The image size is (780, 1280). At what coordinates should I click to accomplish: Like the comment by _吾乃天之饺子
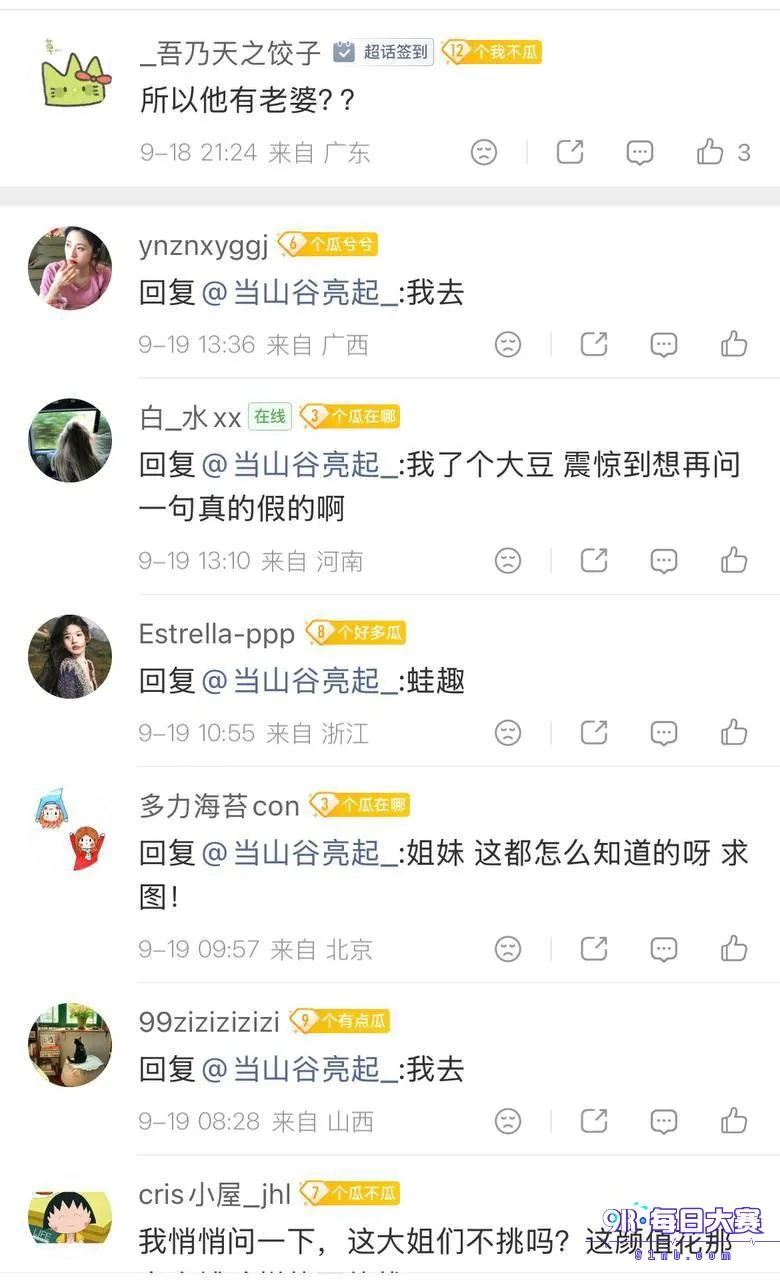(710, 152)
